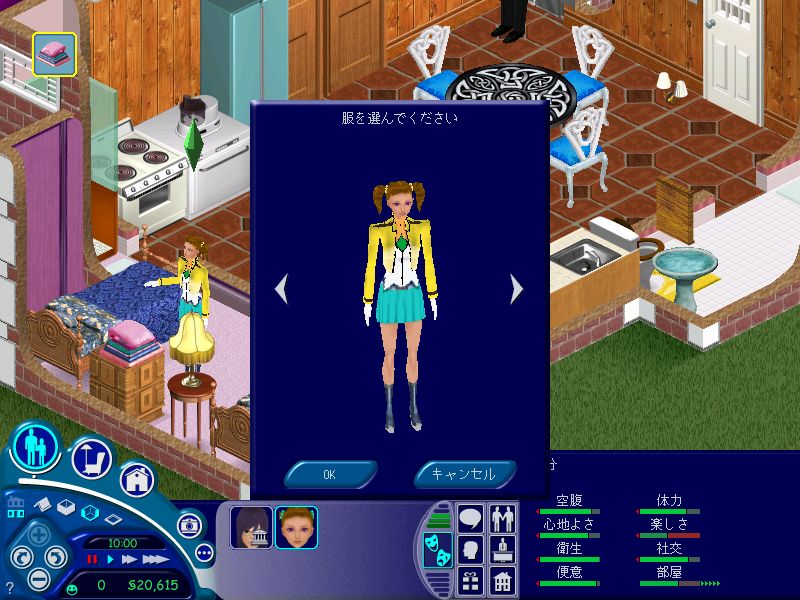Zoom in the camera view
Screen dimensions: 800x600
tap(38, 534)
